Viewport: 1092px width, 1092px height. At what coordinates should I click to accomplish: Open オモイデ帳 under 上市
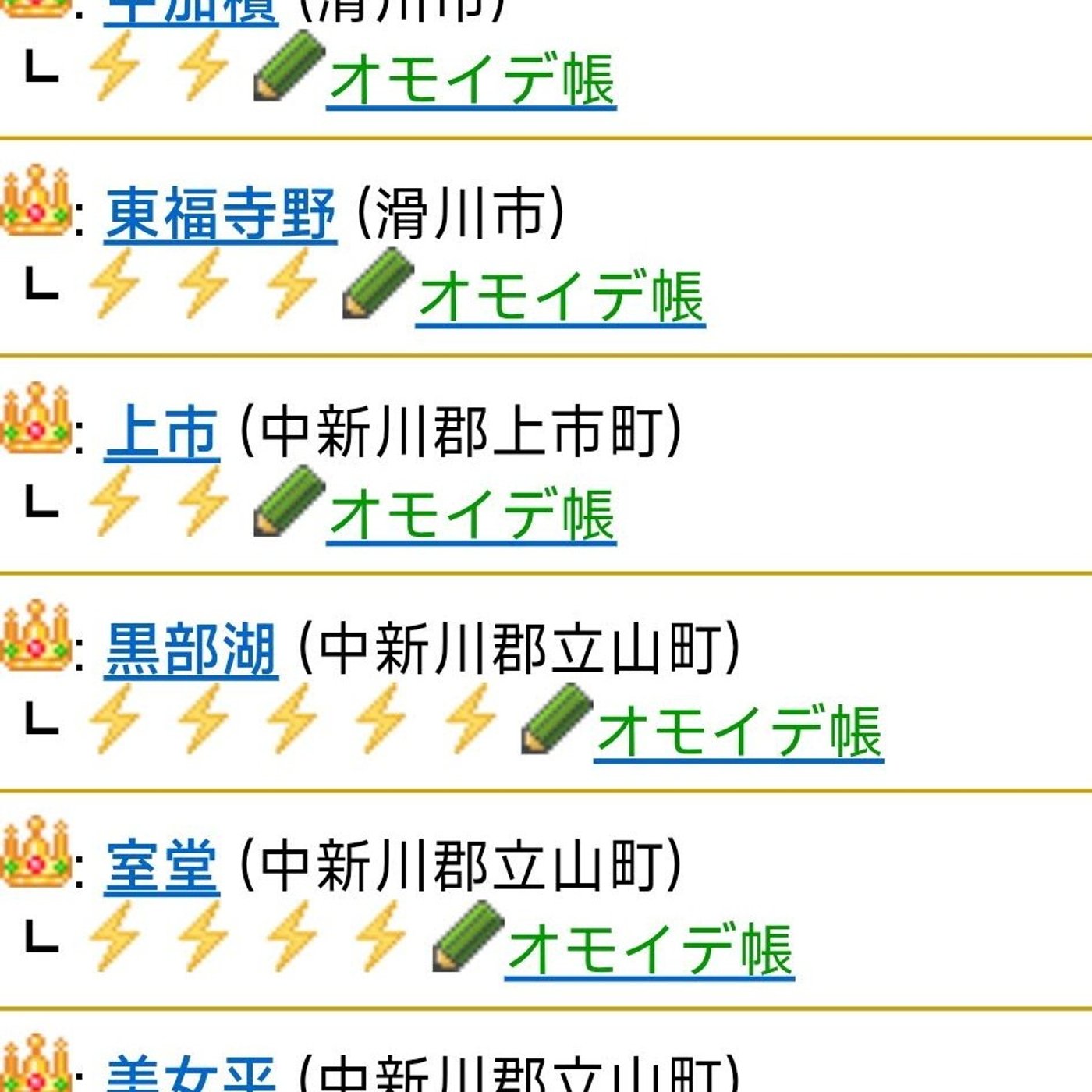click(x=472, y=514)
